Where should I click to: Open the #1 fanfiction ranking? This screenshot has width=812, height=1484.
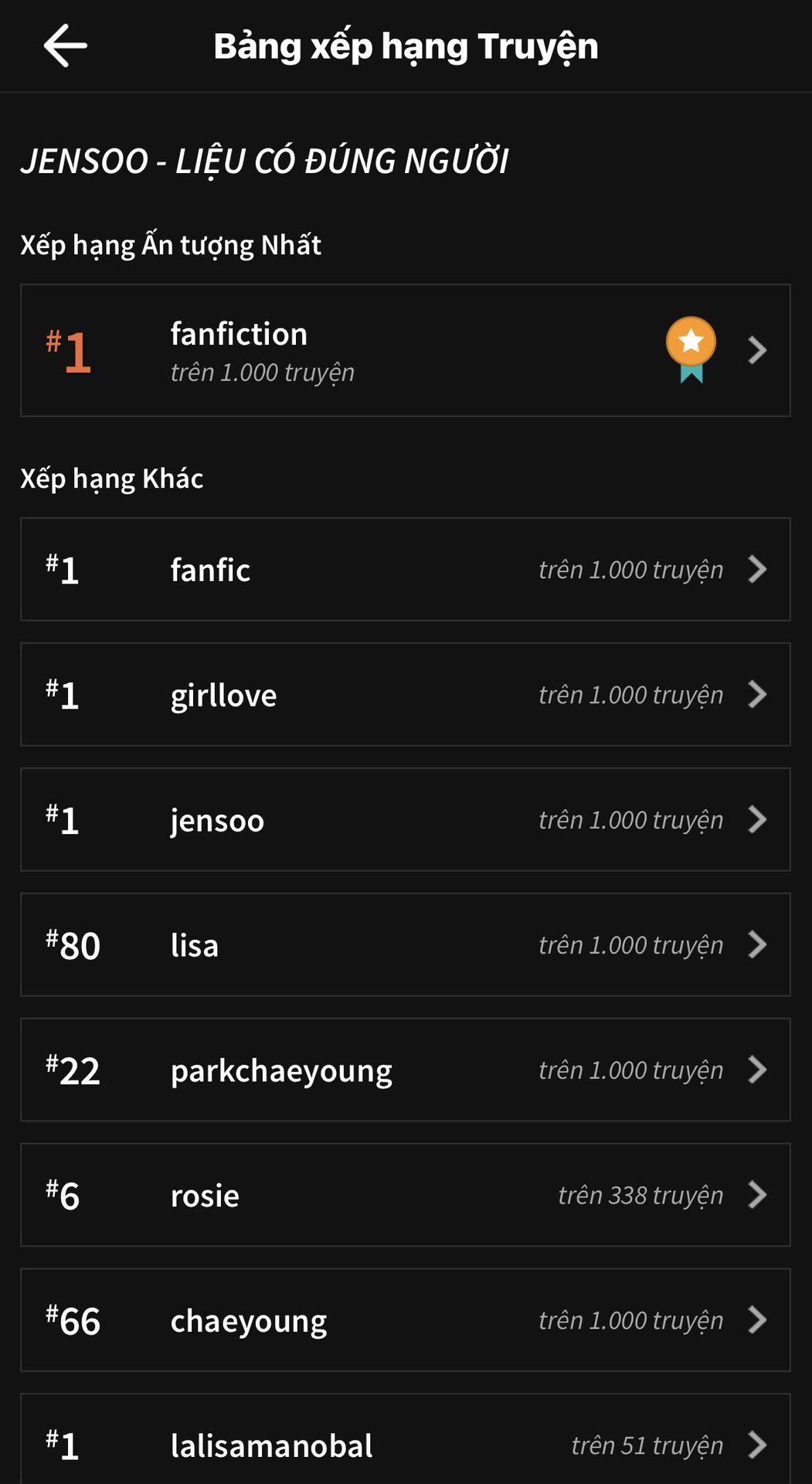click(406, 350)
